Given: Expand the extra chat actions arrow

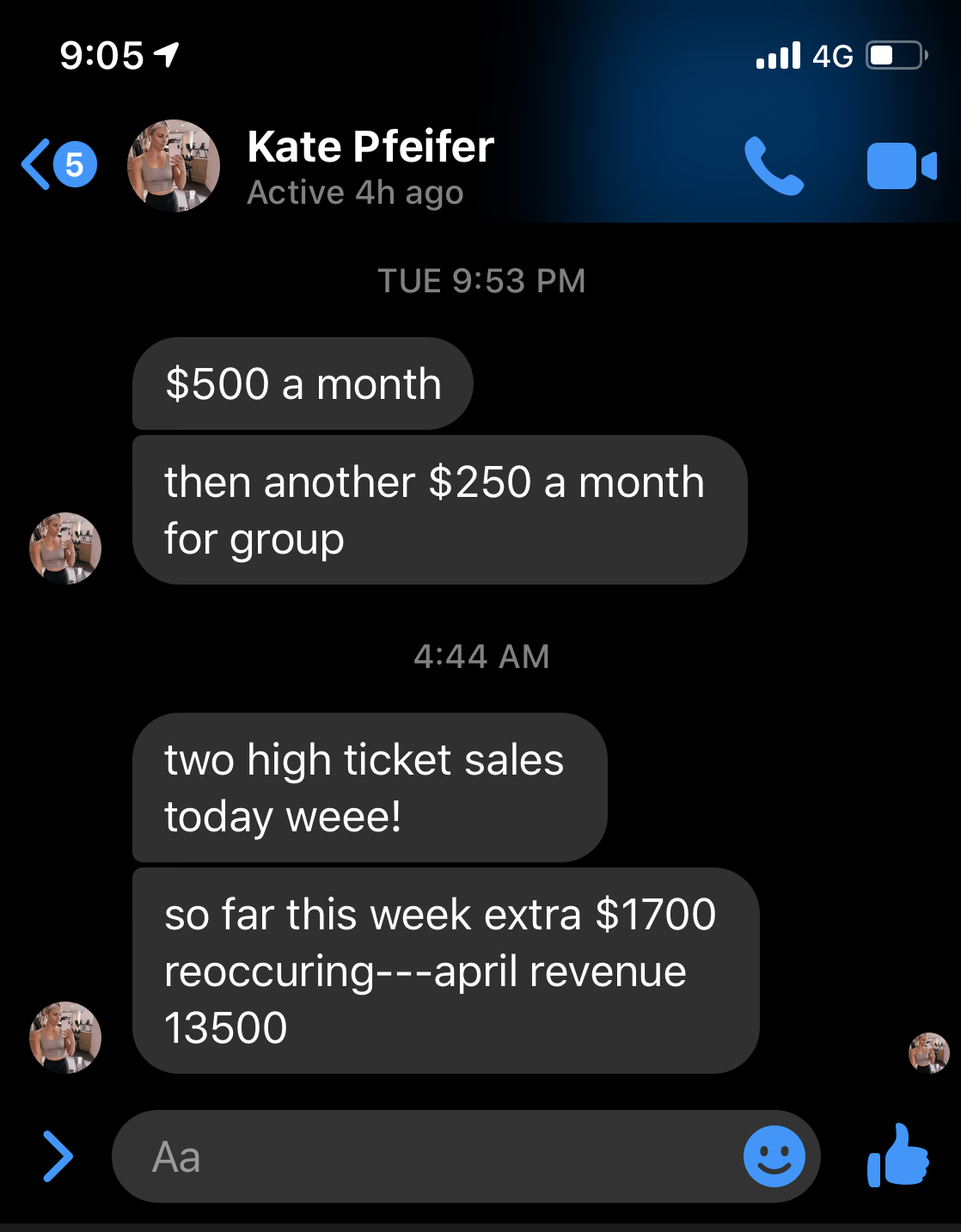Looking at the screenshot, I should (x=58, y=1156).
